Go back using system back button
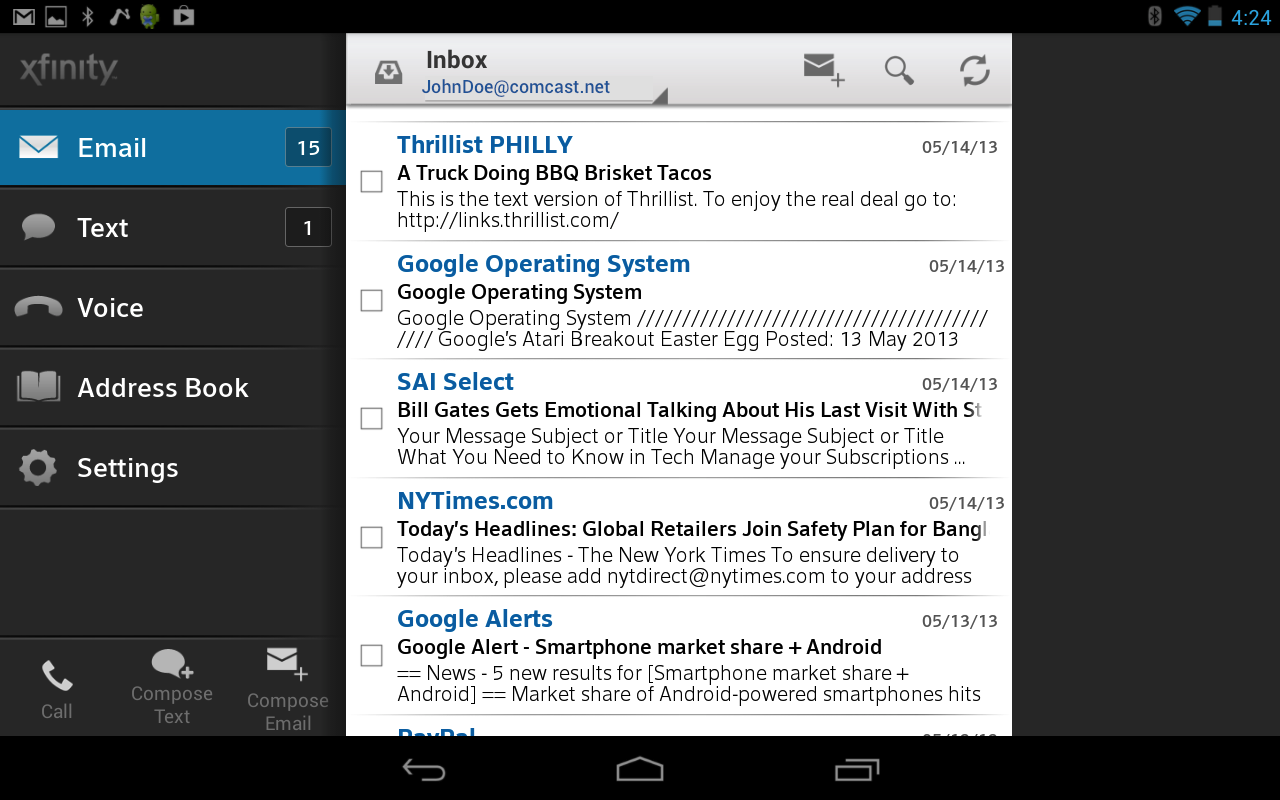The height and width of the screenshot is (800, 1280). point(424,768)
